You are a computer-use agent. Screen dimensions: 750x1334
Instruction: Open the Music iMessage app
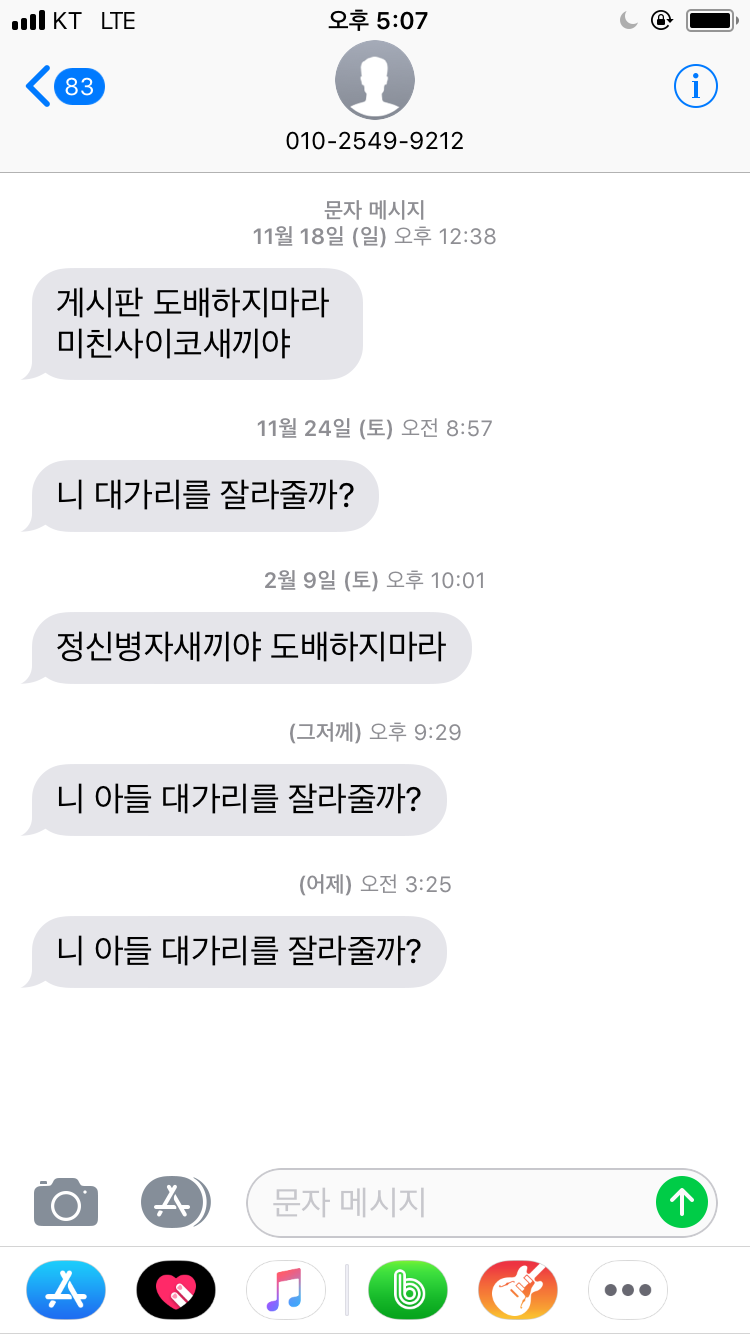[x=286, y=1290]
